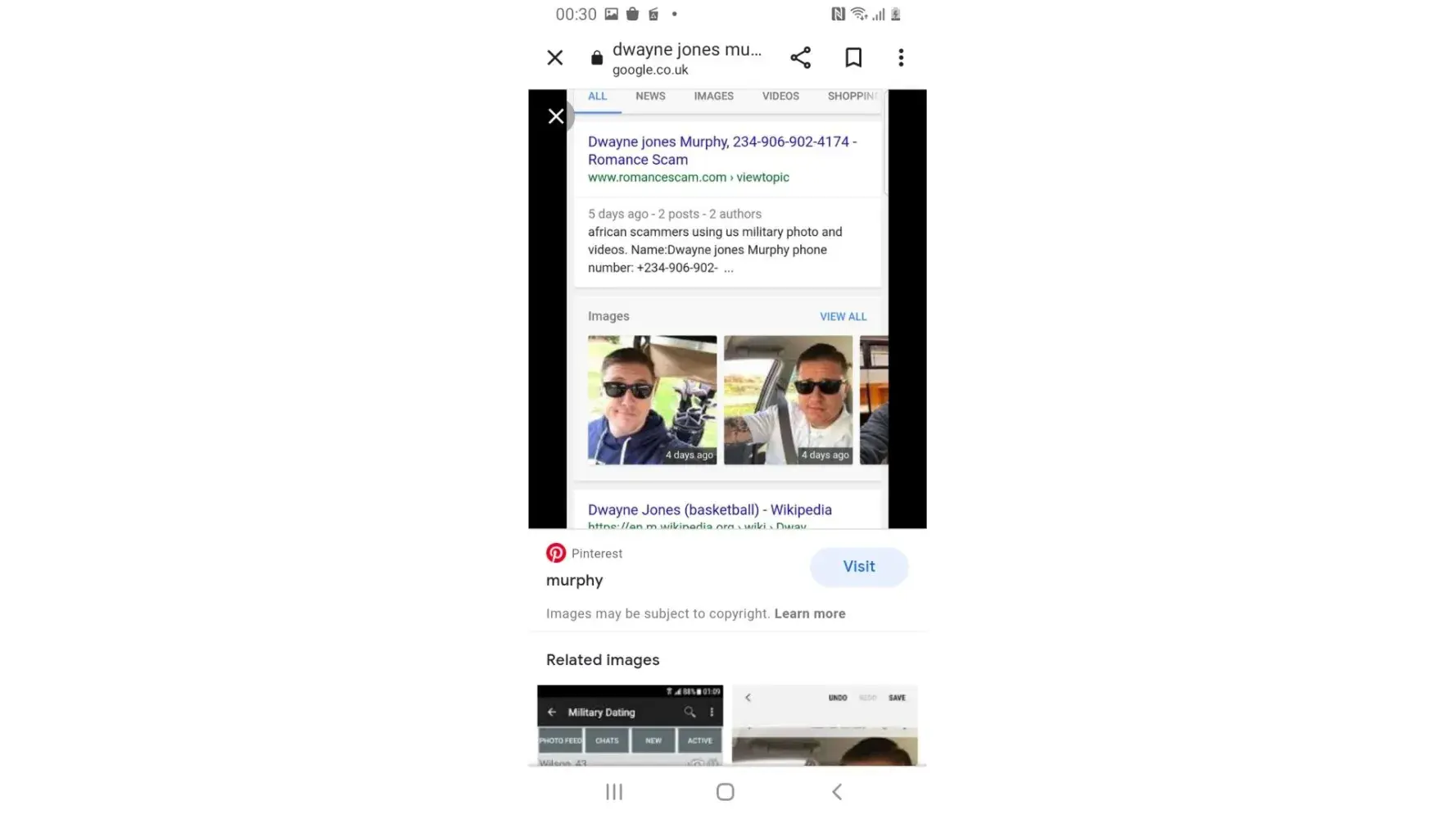Open the Military Dating related image
This screenshot has height=819, width=1456.
tap(630, 725)
